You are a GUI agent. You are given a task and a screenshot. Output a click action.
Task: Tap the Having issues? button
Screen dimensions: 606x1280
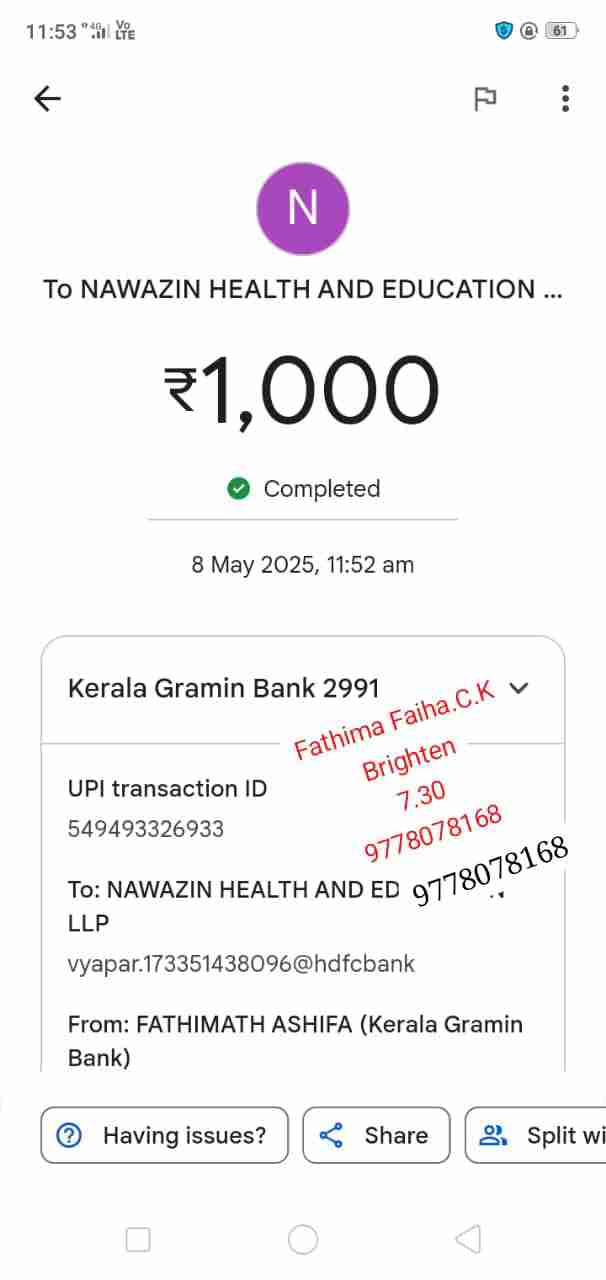pyautogui.click(x=165, y=1135)
